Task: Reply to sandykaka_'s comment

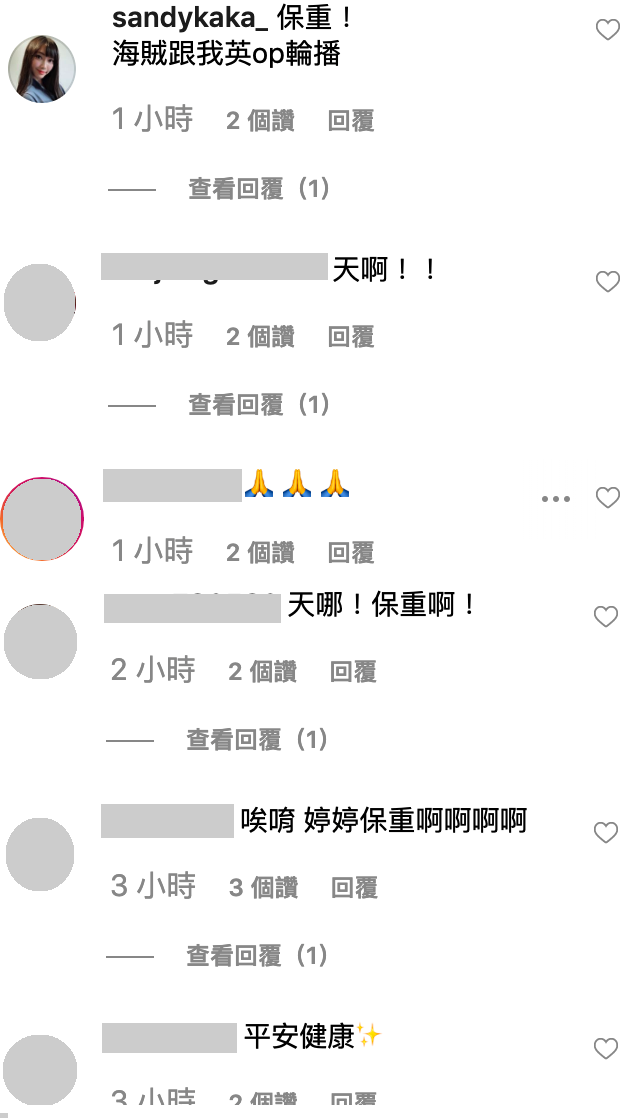Action: (x=351, y=121)
